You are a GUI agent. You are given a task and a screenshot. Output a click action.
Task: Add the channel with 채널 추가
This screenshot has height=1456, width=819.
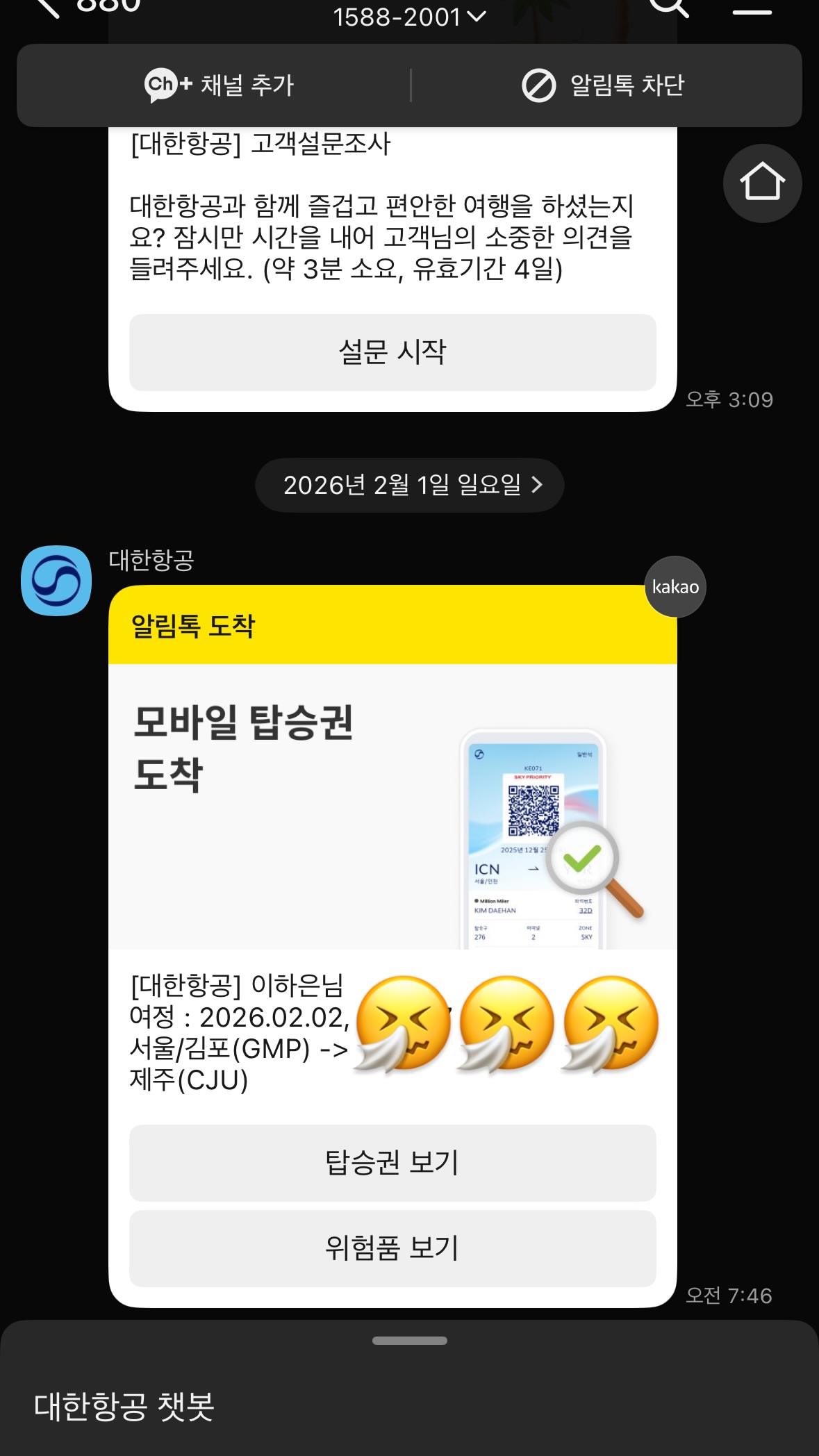pyautogui.click(x=220, y=85)
